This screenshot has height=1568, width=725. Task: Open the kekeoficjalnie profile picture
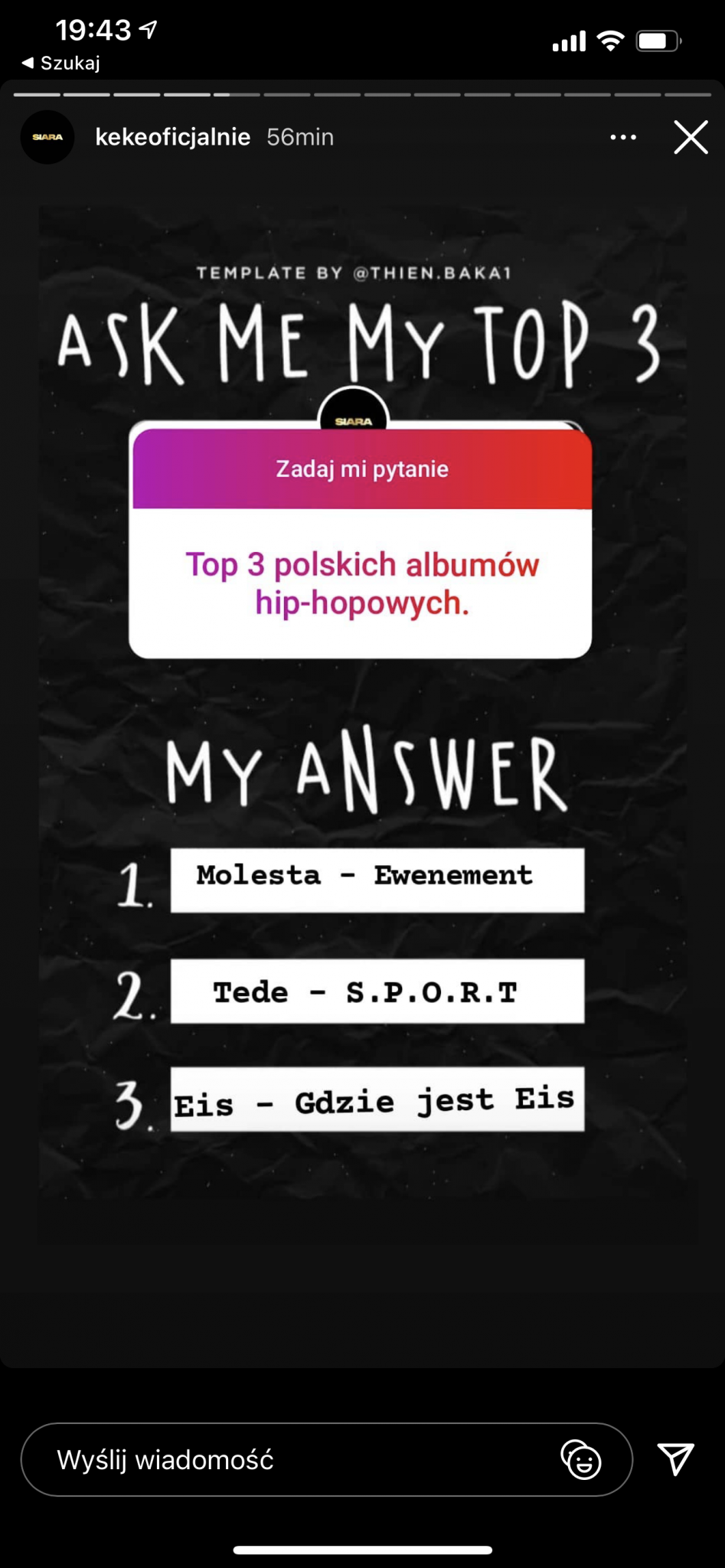(x=47, y=138)
